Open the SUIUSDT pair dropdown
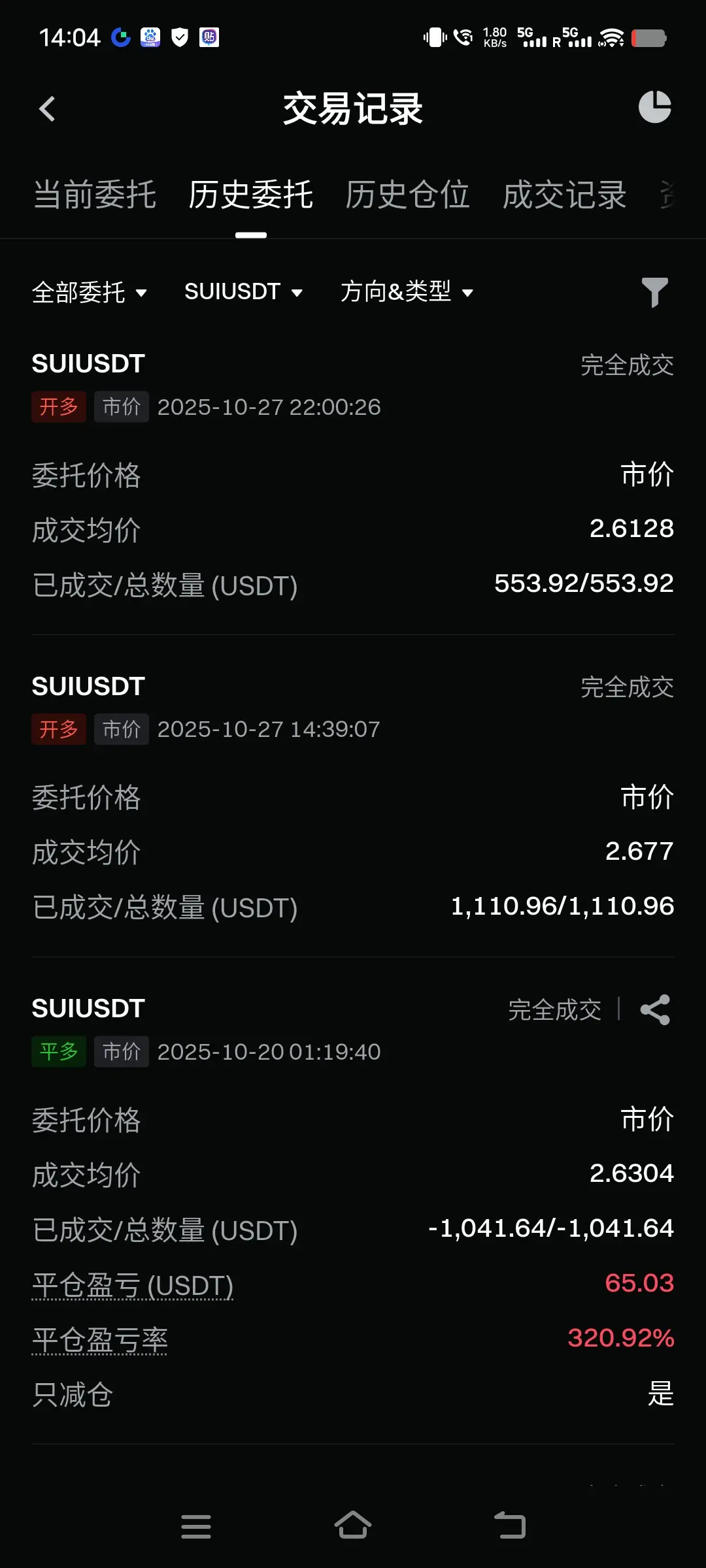 243,292
